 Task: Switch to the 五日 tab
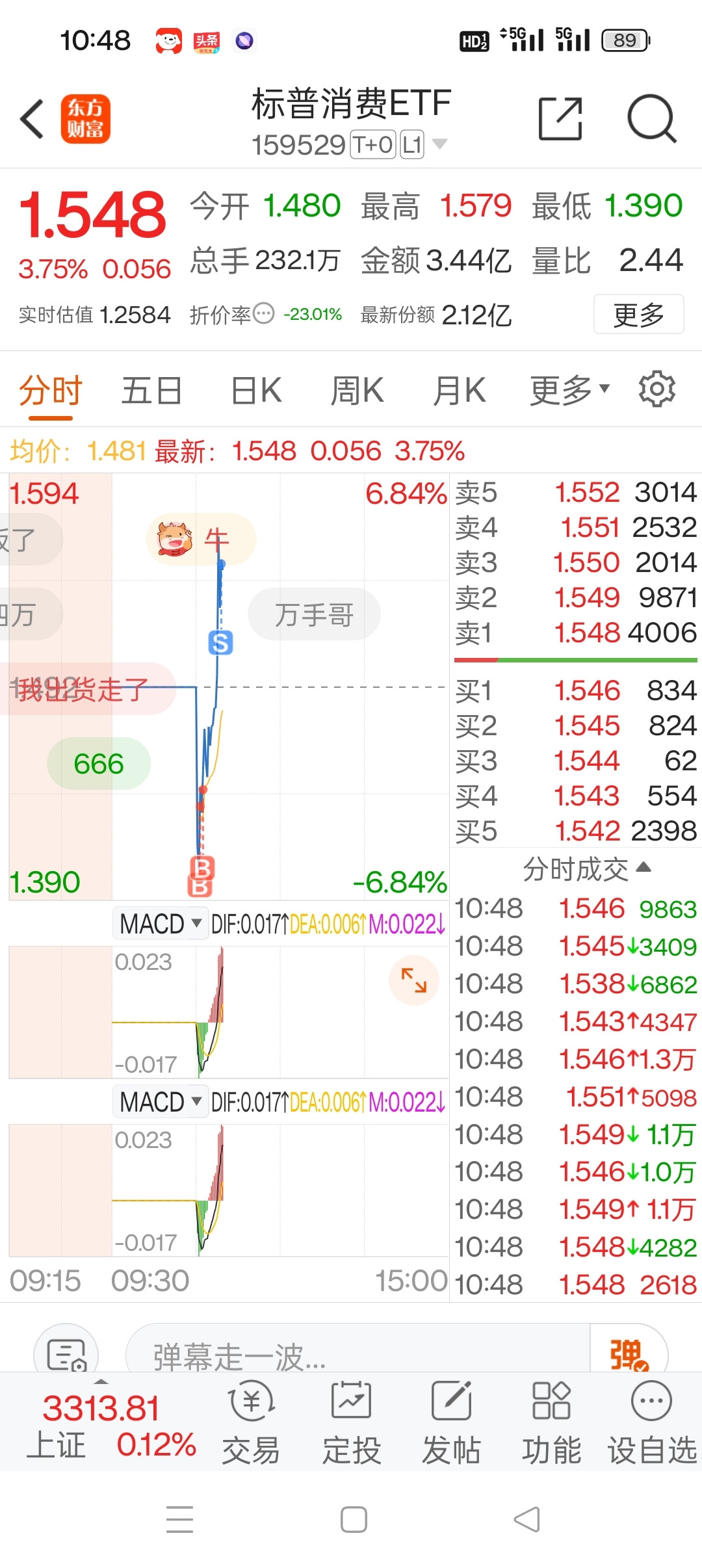[151, 388]
